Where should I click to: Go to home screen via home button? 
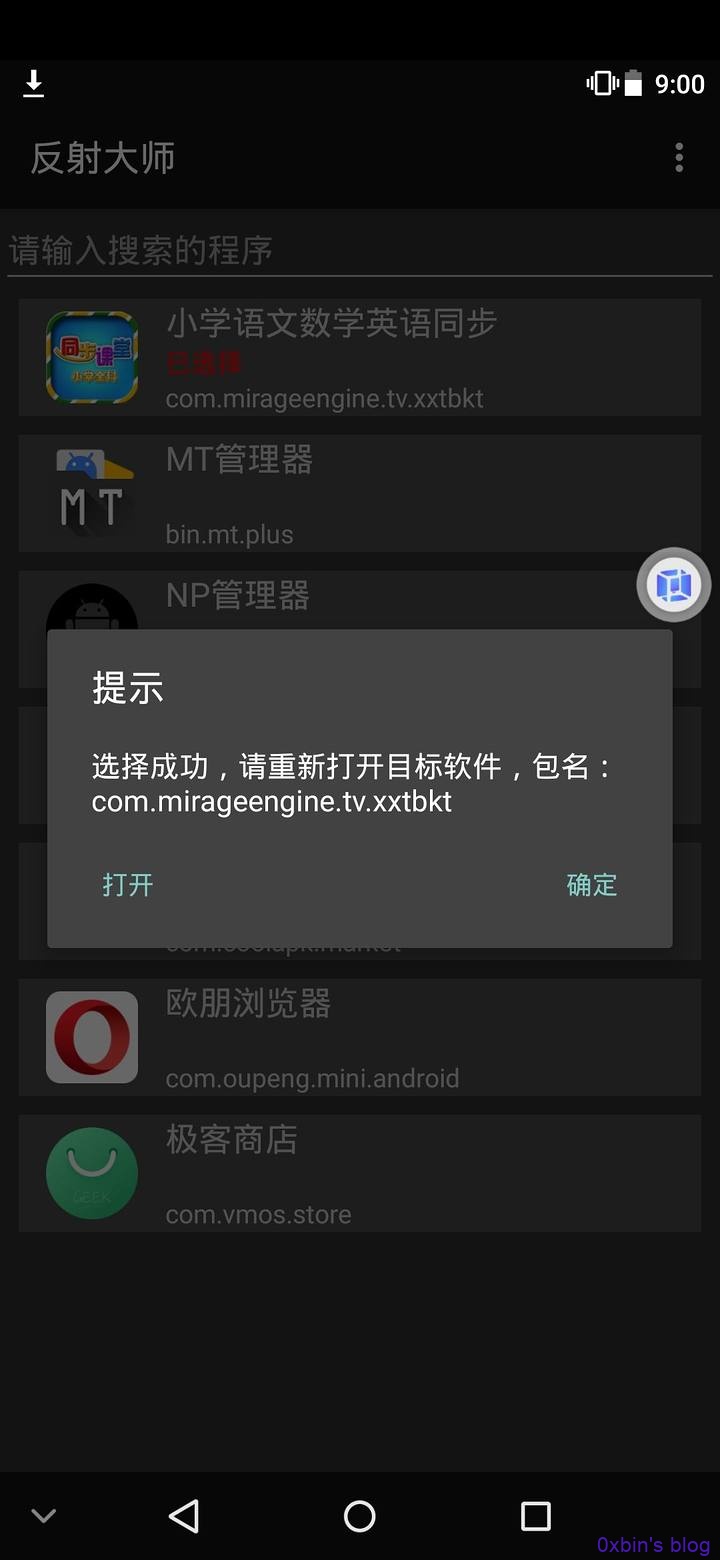(x=360, y=1516)
